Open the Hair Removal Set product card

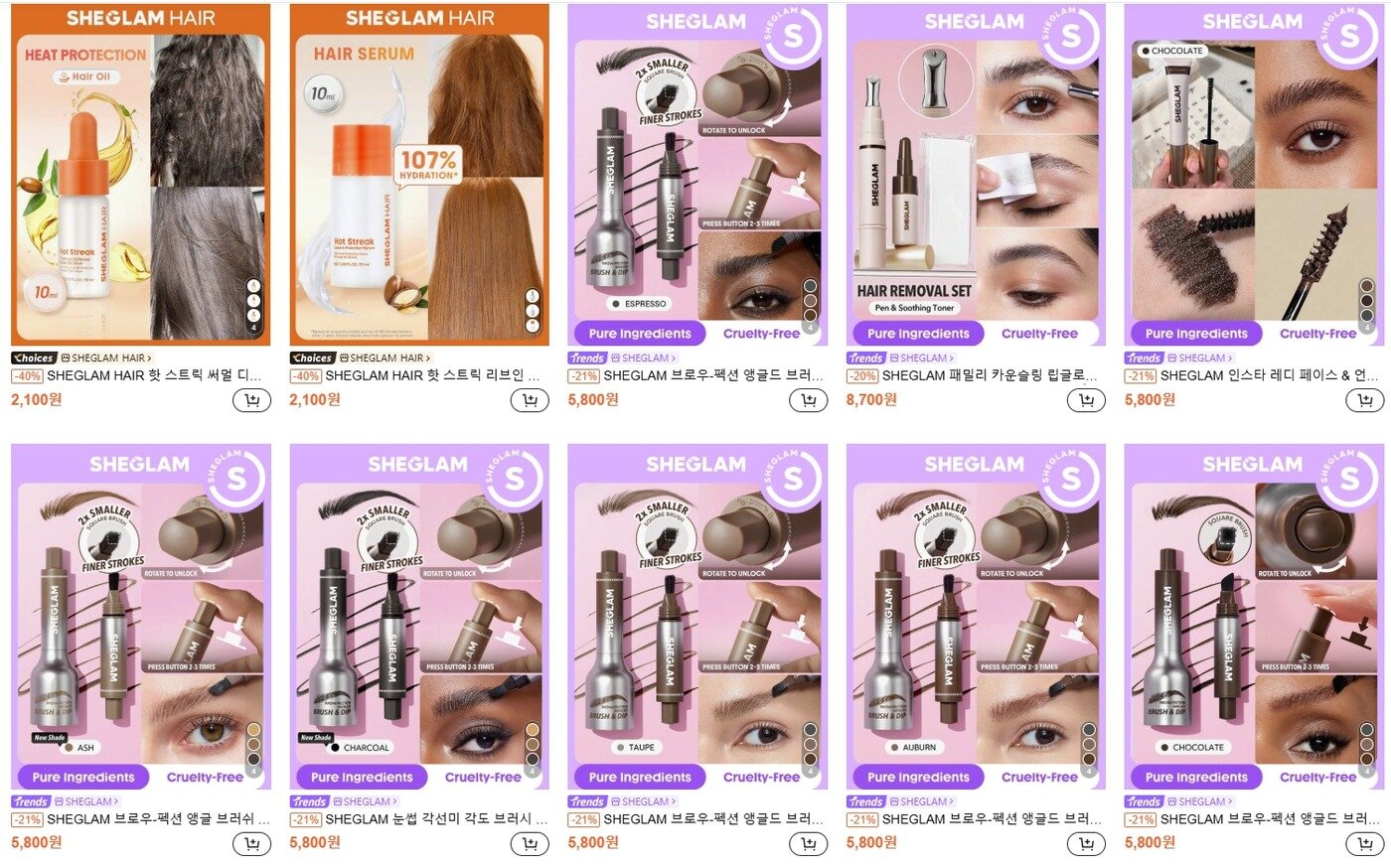975,175
